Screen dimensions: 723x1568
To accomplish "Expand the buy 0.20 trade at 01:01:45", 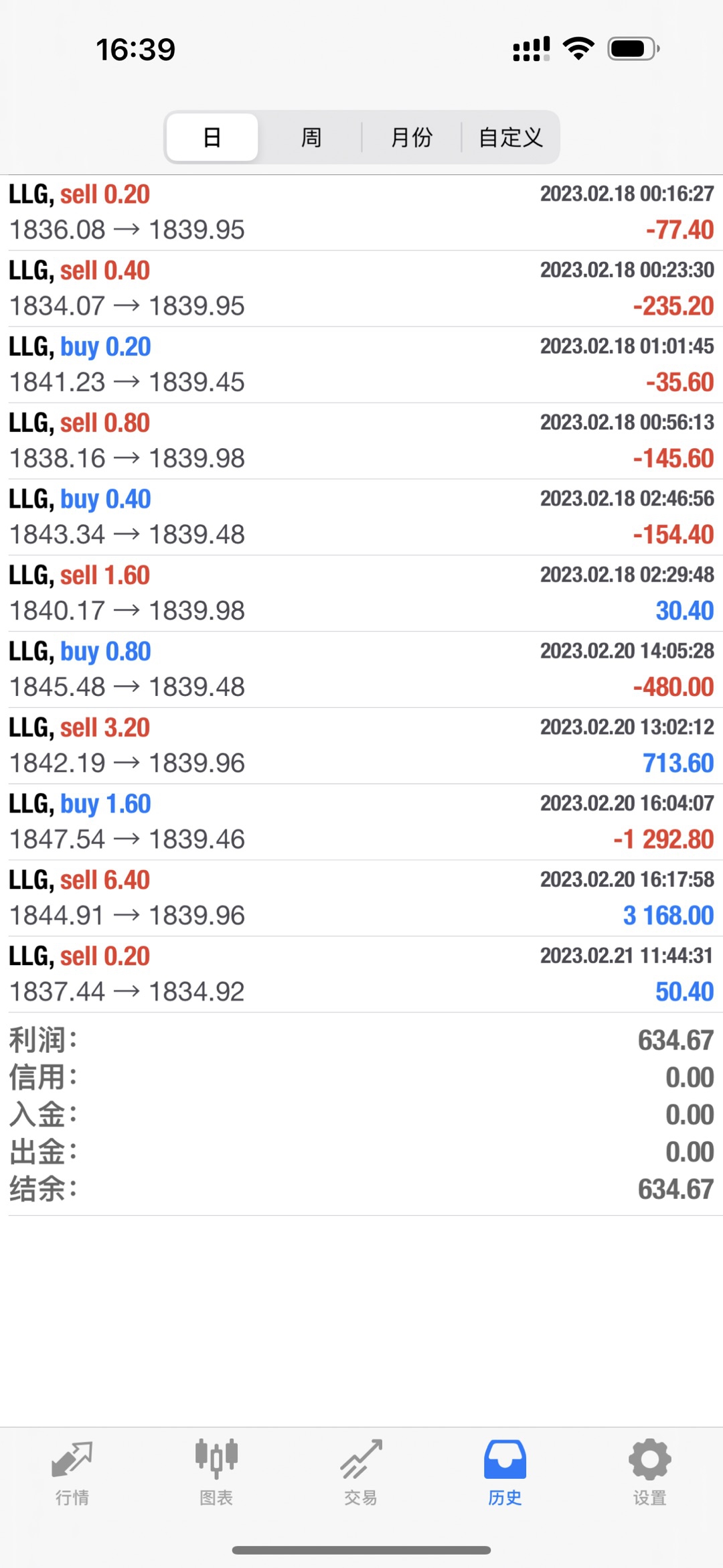I will click(x=361, y=365).
